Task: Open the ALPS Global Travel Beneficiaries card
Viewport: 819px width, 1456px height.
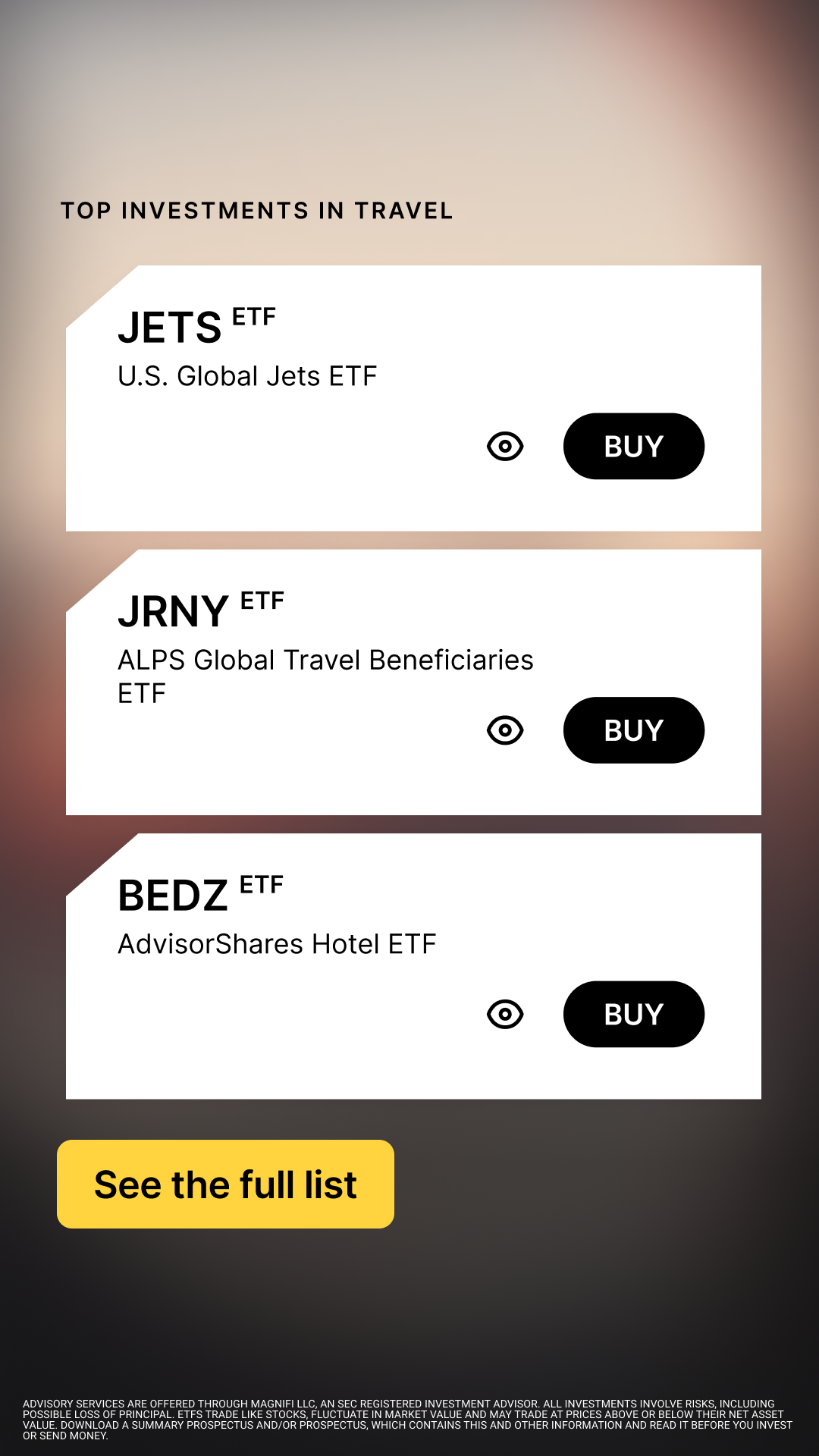Action: 325,661
